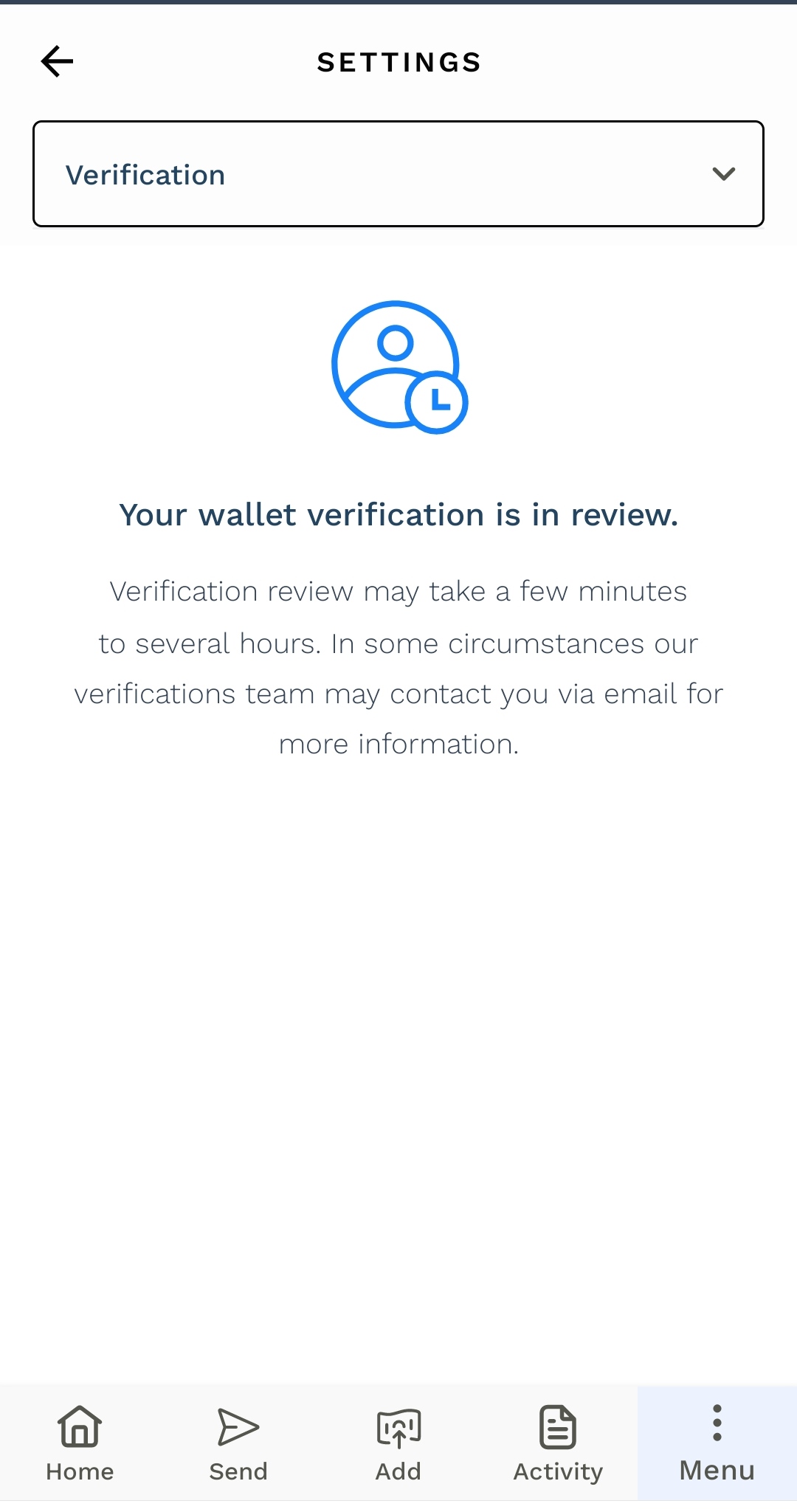Screen dimensions: 797x1512
Task: Go back using the top-left arrow
Action: click(57, 61)
